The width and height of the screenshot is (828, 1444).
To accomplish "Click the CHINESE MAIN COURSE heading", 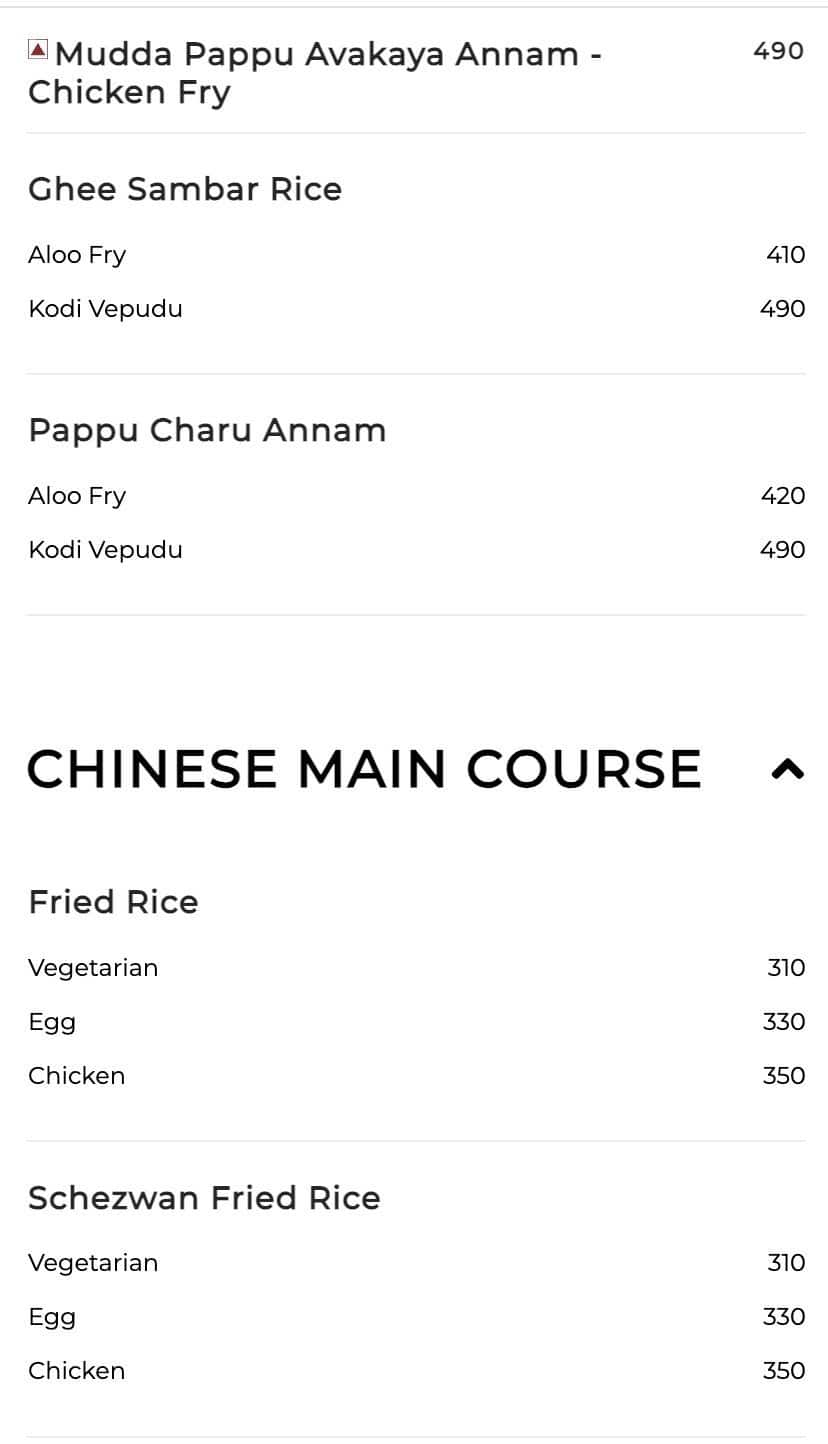I will [365, 769].
